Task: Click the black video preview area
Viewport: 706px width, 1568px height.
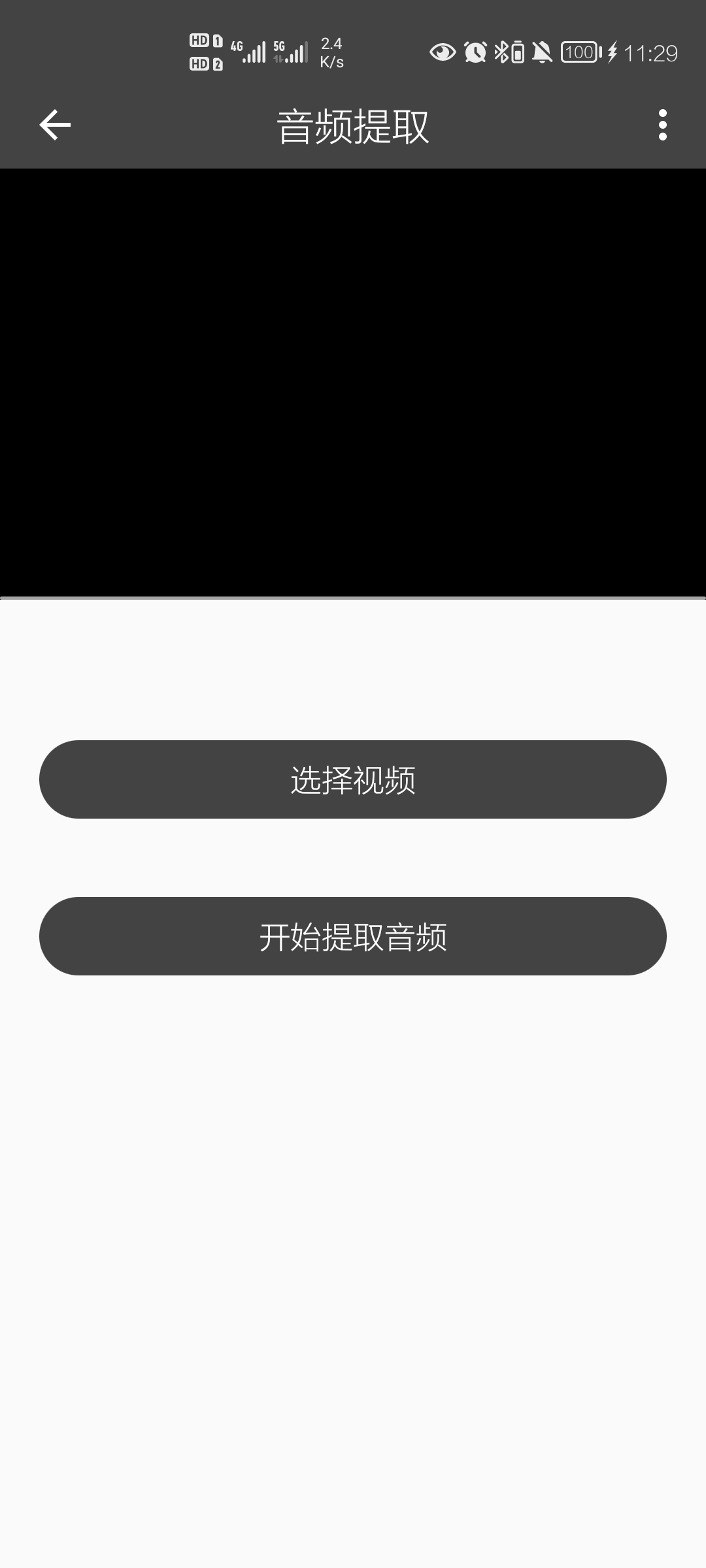Action: coord(353,379)
